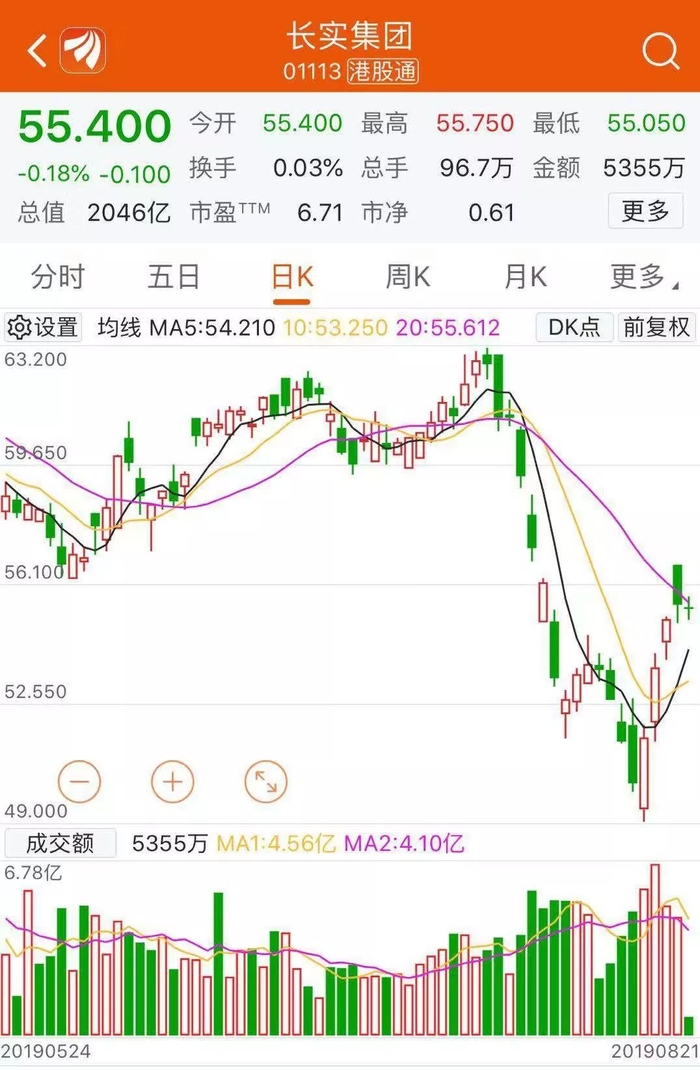This screenshot has width=700, height=1070.
Task: Open the 设置 chart settings
Action: pyautogui.click(x=43, y=328)
